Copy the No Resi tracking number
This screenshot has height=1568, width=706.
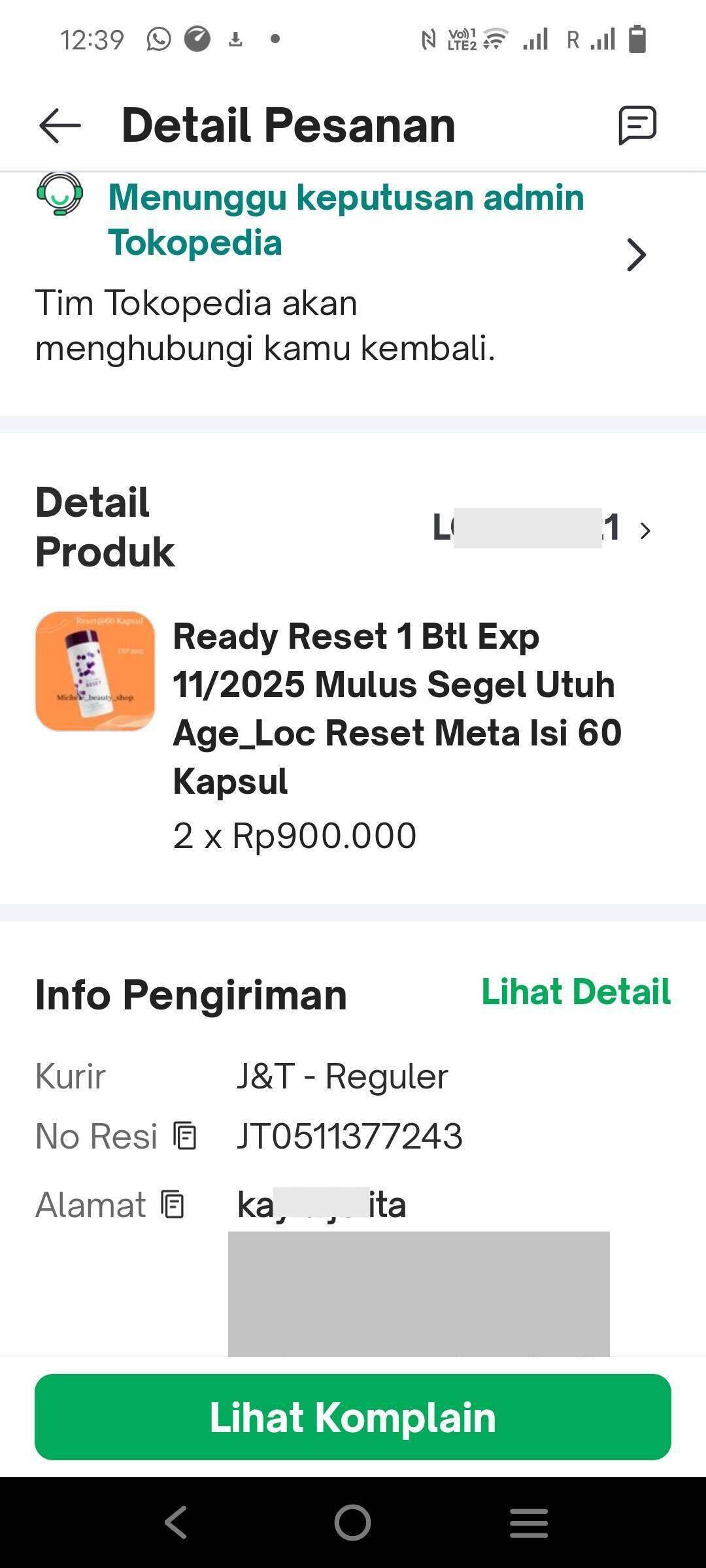point(185,1136)
